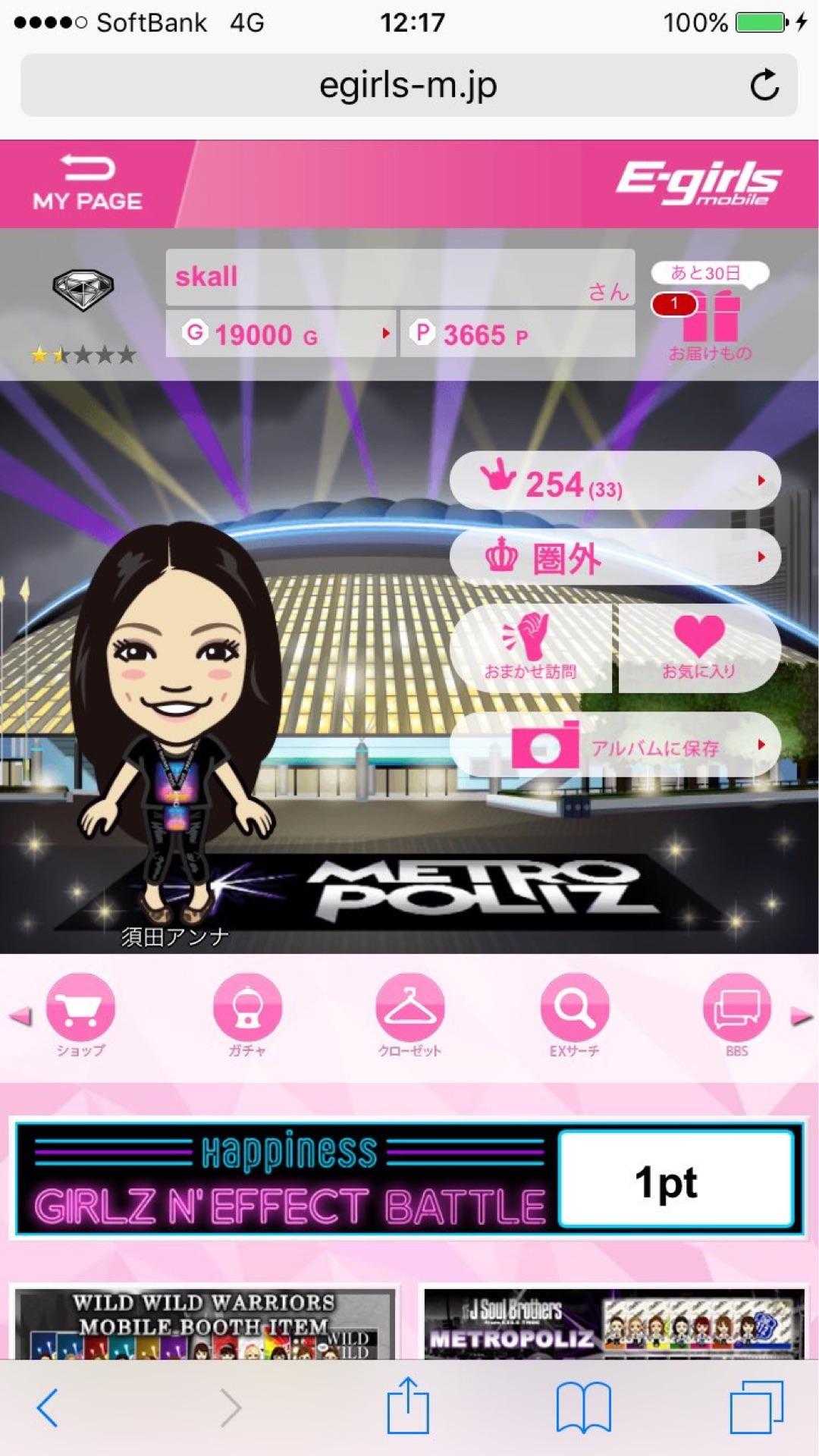
Task: View the 254 crown ranking
Action: pyautogui.click(x=614, y=482)
